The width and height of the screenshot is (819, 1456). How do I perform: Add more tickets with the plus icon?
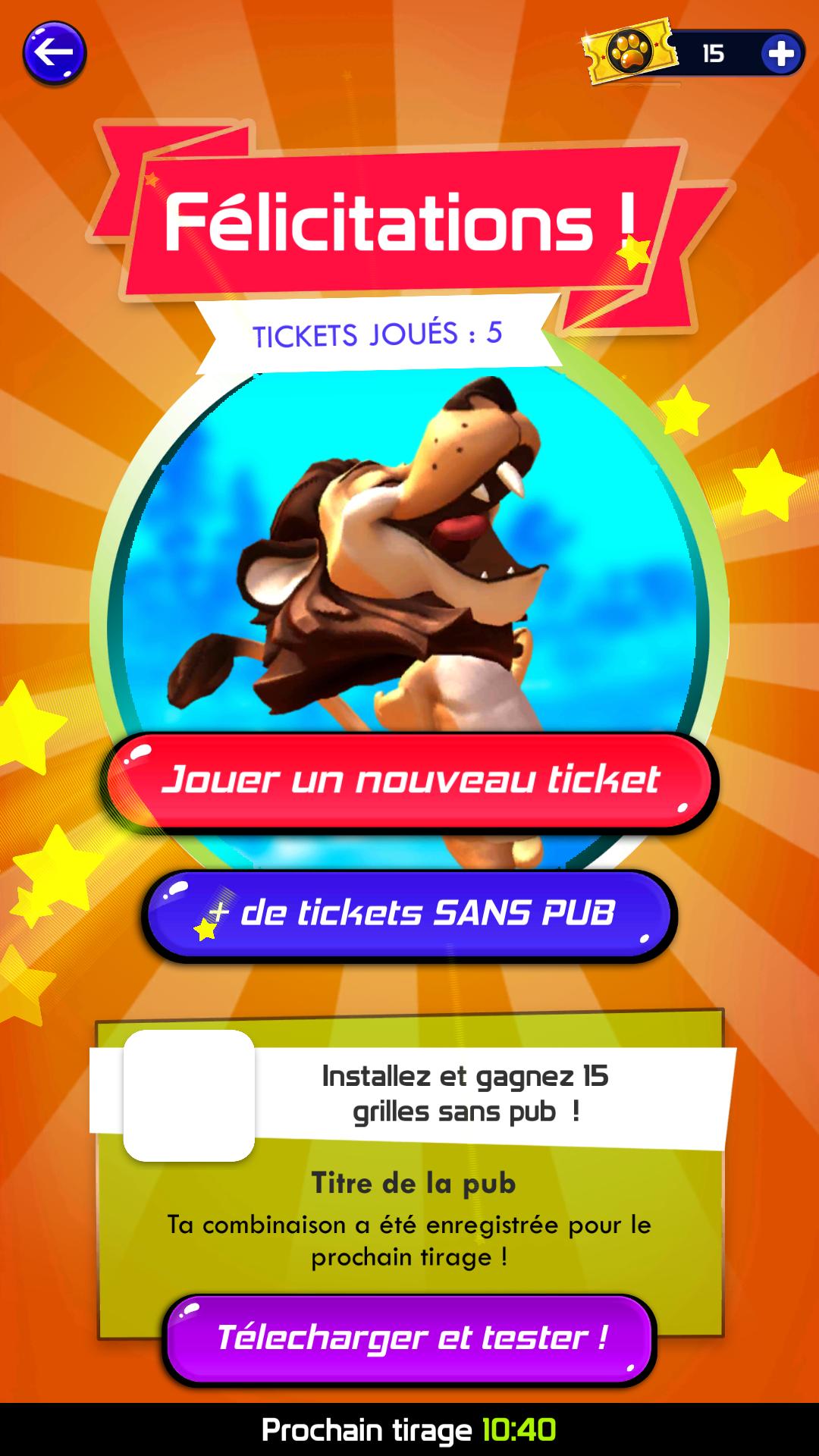(780, 54)
